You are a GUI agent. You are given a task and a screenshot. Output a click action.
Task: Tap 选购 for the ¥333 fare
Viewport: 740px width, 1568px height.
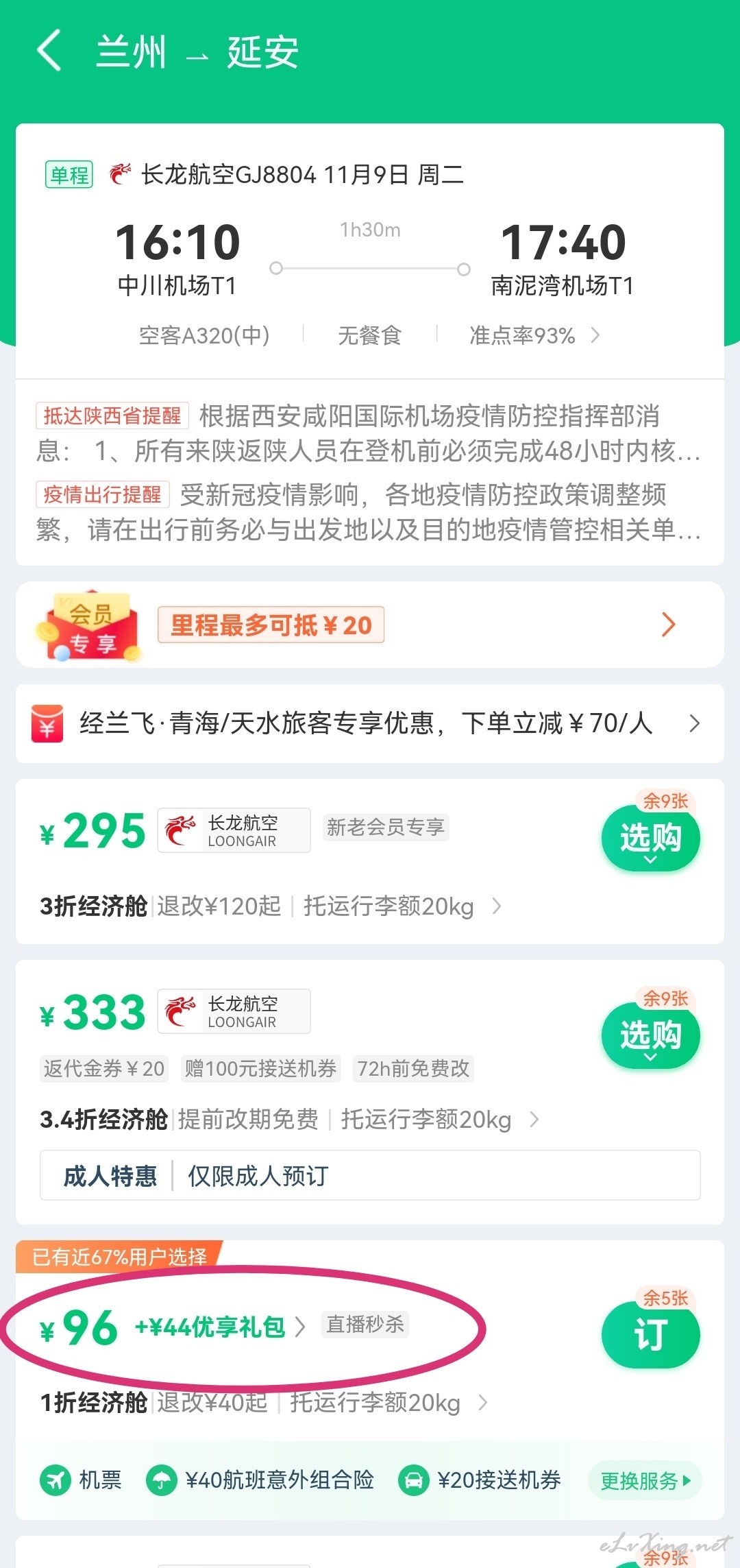coord(650,1036)
